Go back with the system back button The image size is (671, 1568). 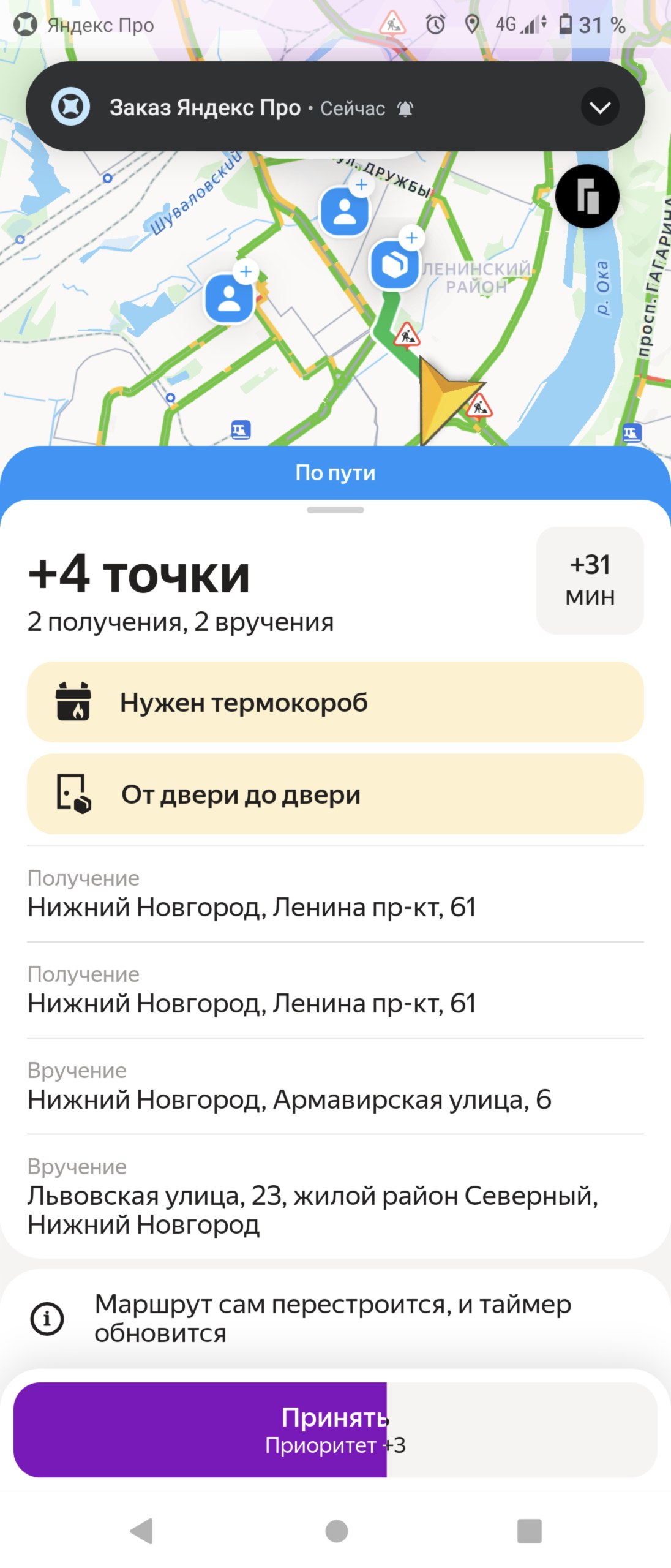(141, 1531)
